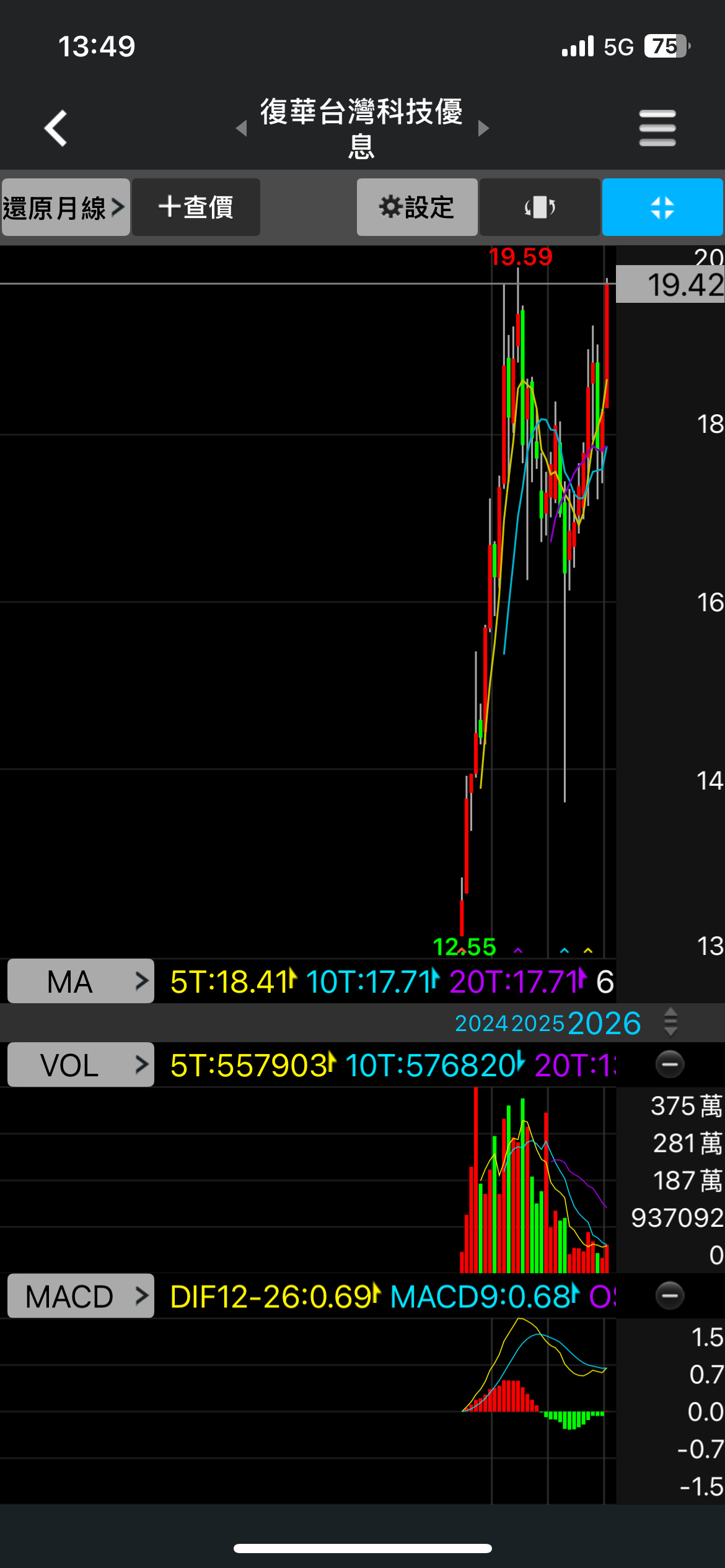Image resolution: width=725 pixels, height=1568 pixels.
Task: Collapse the VOL panel
Action: pos(670,1065)
